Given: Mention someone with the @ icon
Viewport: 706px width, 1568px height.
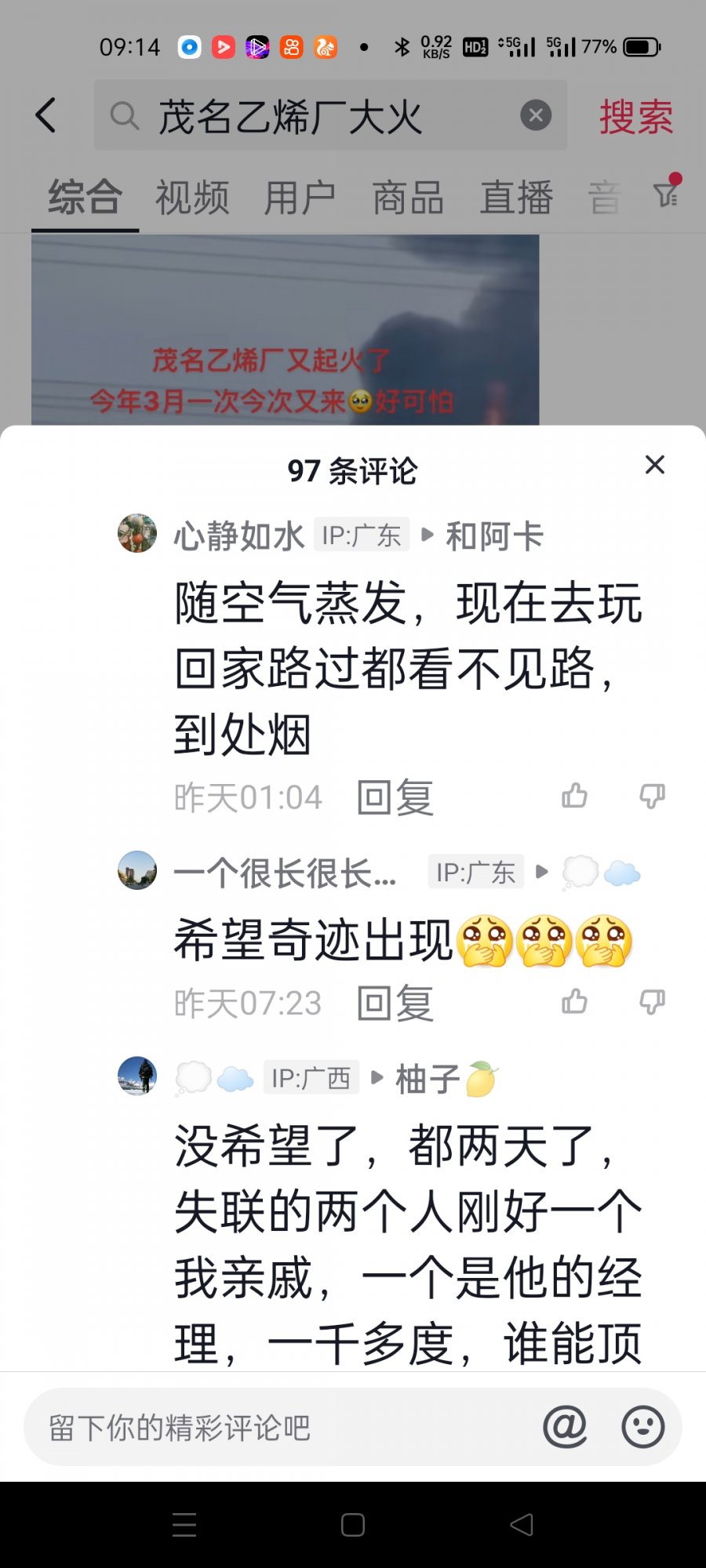Looking at the screenshot, I should pos(565,1426).
